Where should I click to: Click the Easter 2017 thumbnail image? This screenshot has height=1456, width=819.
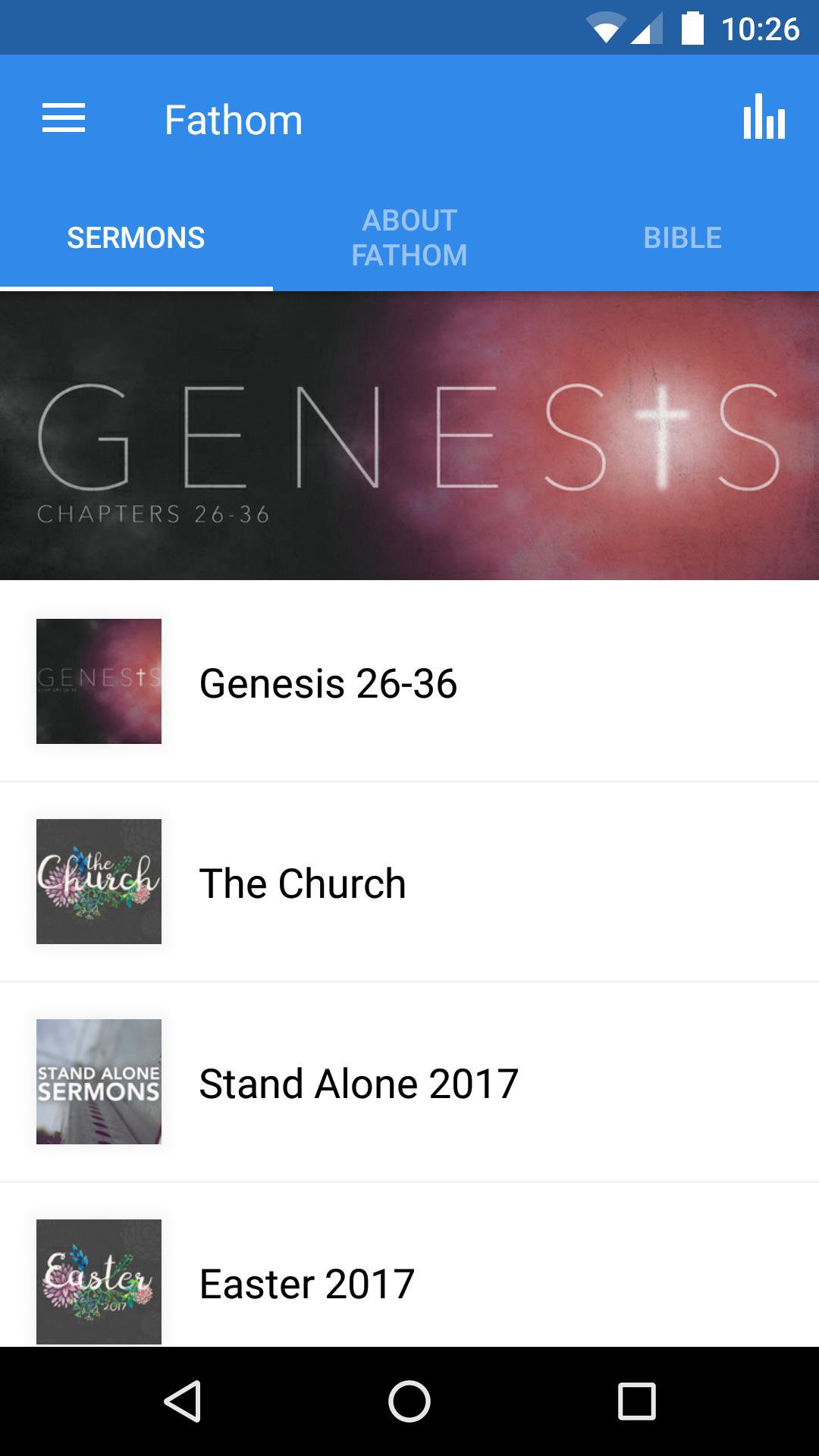pyautogui.click(x=99, y=1282)
